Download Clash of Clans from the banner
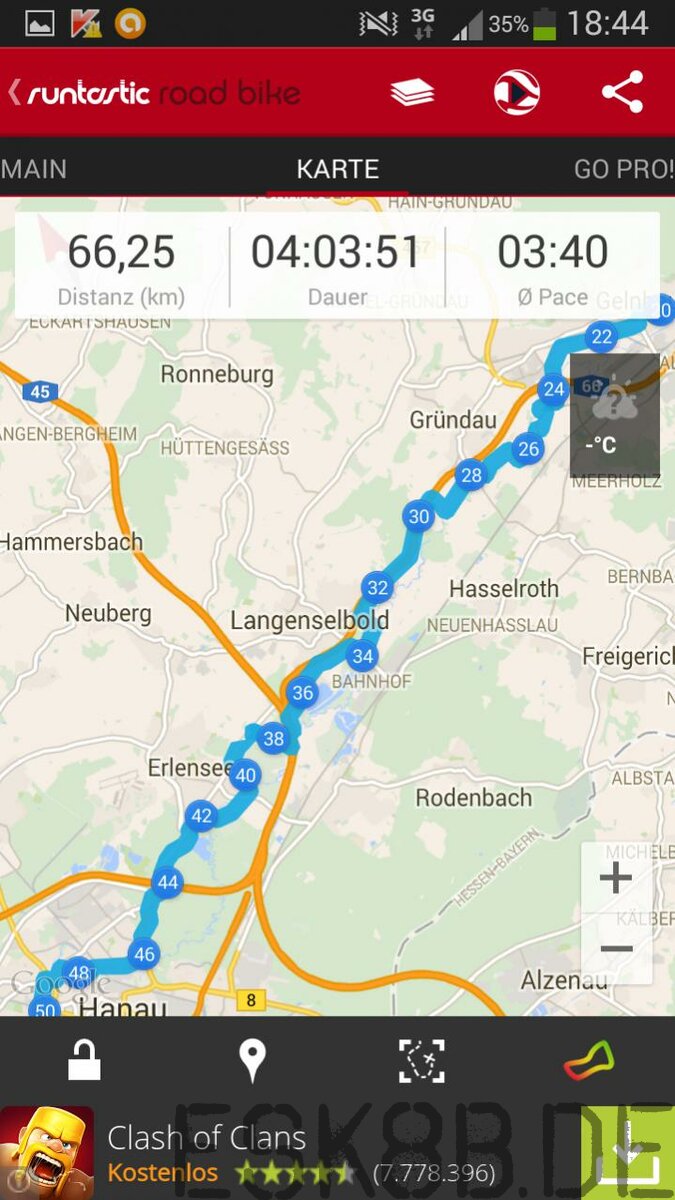The image size is (675, 1200). 628,1152
